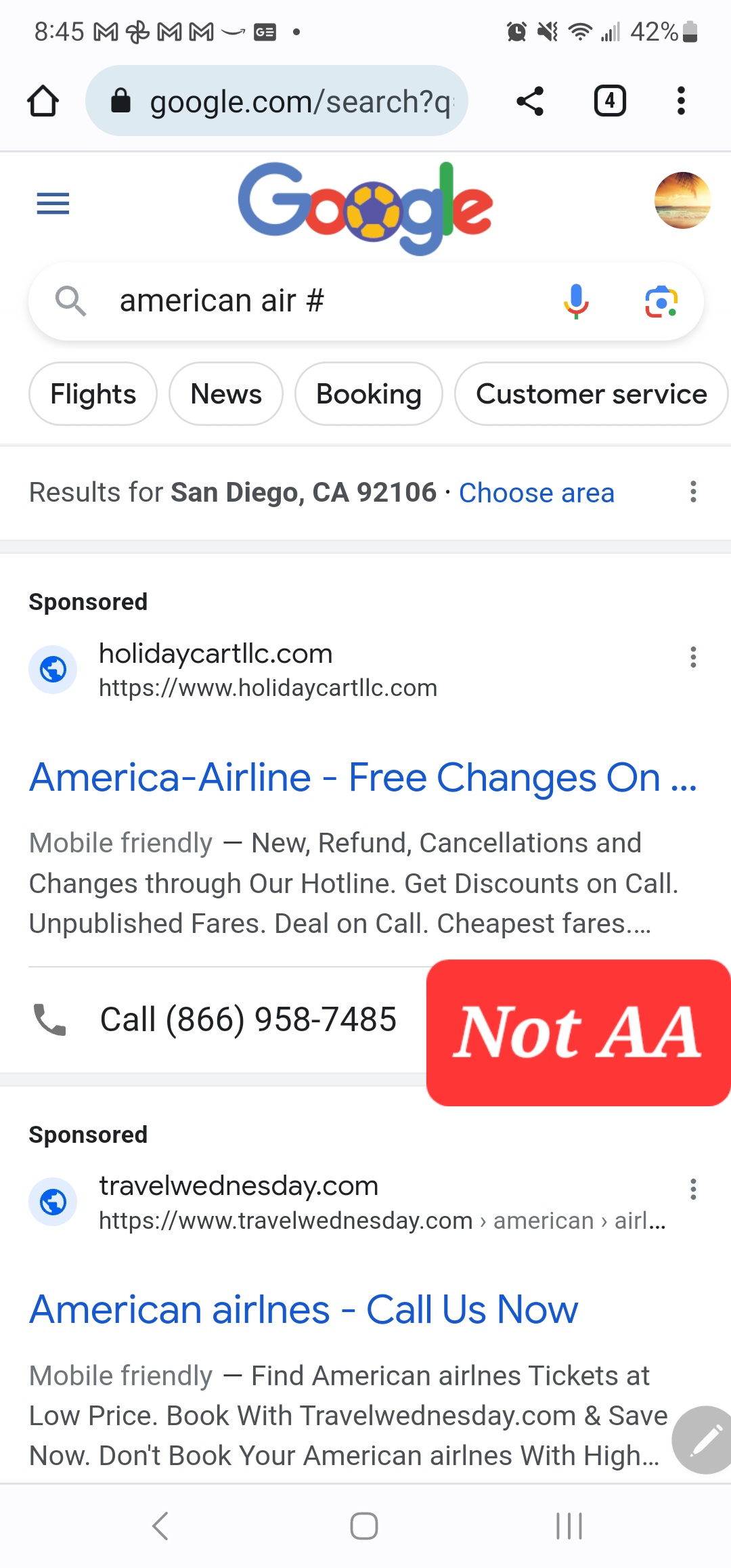Open the tab switcher showing 4 tabs
The width and height of the screenshot is (731, 1568).
click(610, 102)
